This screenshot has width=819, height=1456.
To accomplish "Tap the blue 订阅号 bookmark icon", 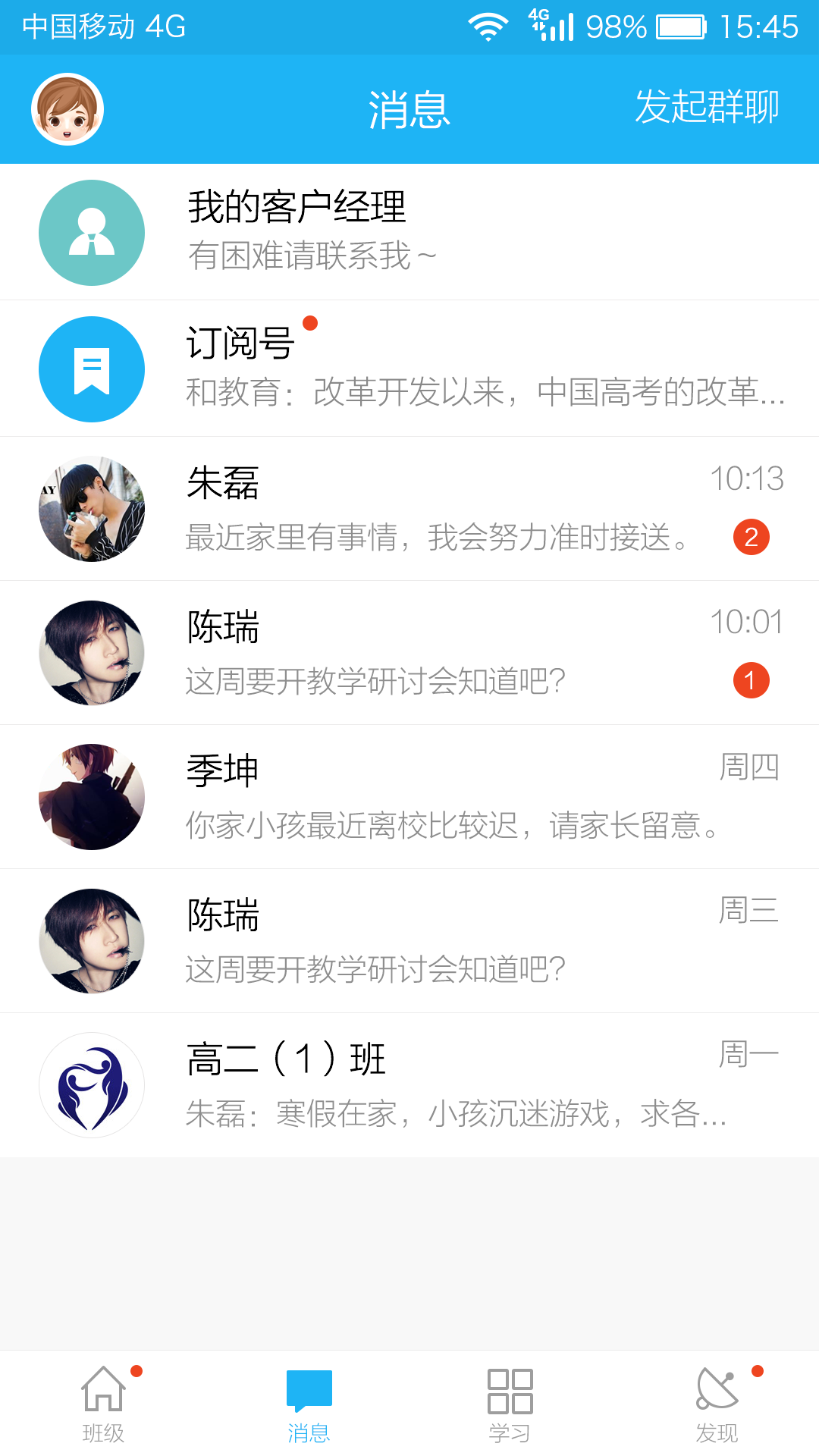I will (91, 369).
